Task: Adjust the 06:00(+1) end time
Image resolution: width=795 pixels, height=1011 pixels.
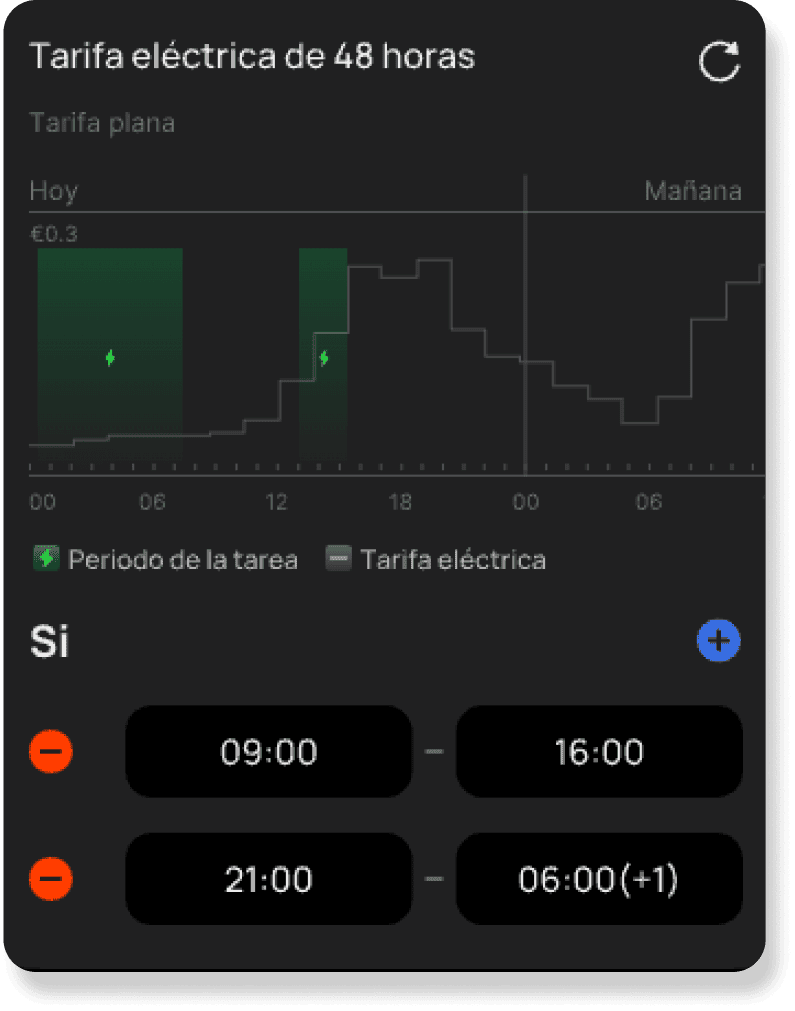Action: [x=599, y=879]
